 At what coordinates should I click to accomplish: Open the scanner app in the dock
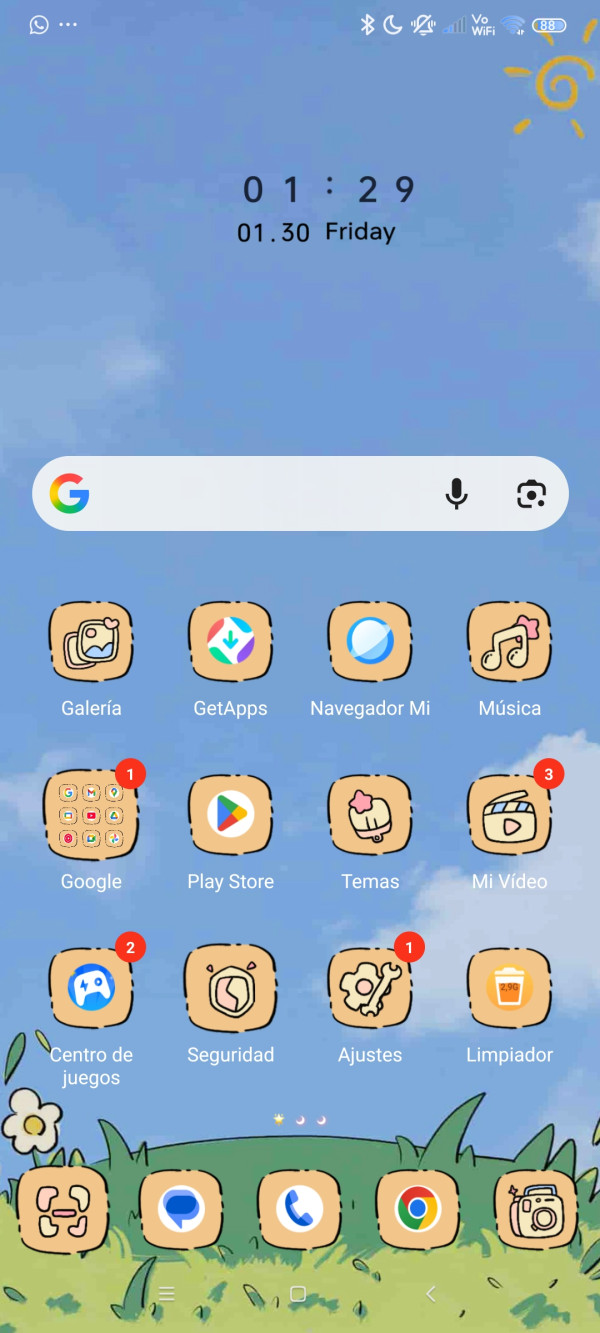[x=62, y=1210]
